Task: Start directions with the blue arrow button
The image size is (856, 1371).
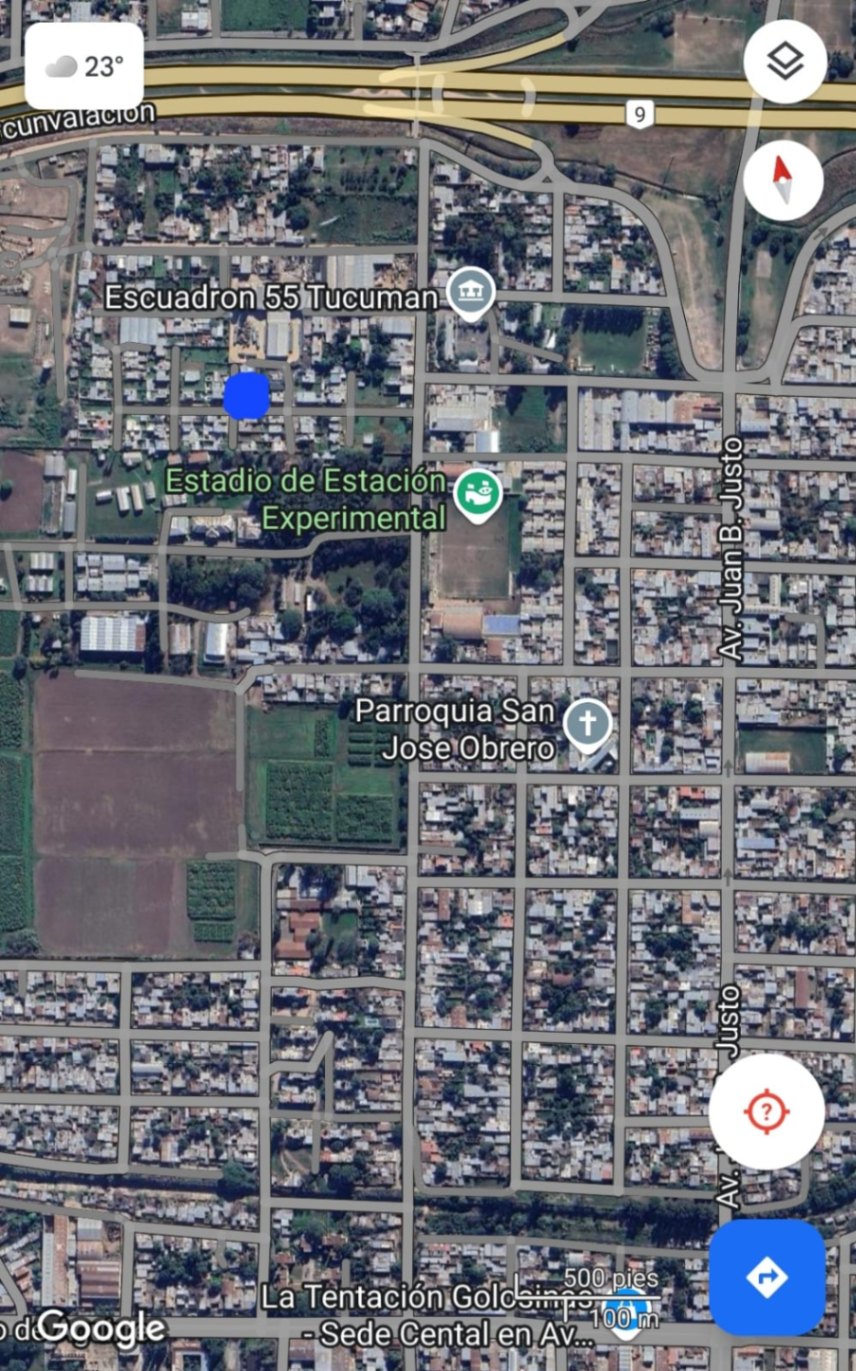Action: click(767, 1277)
